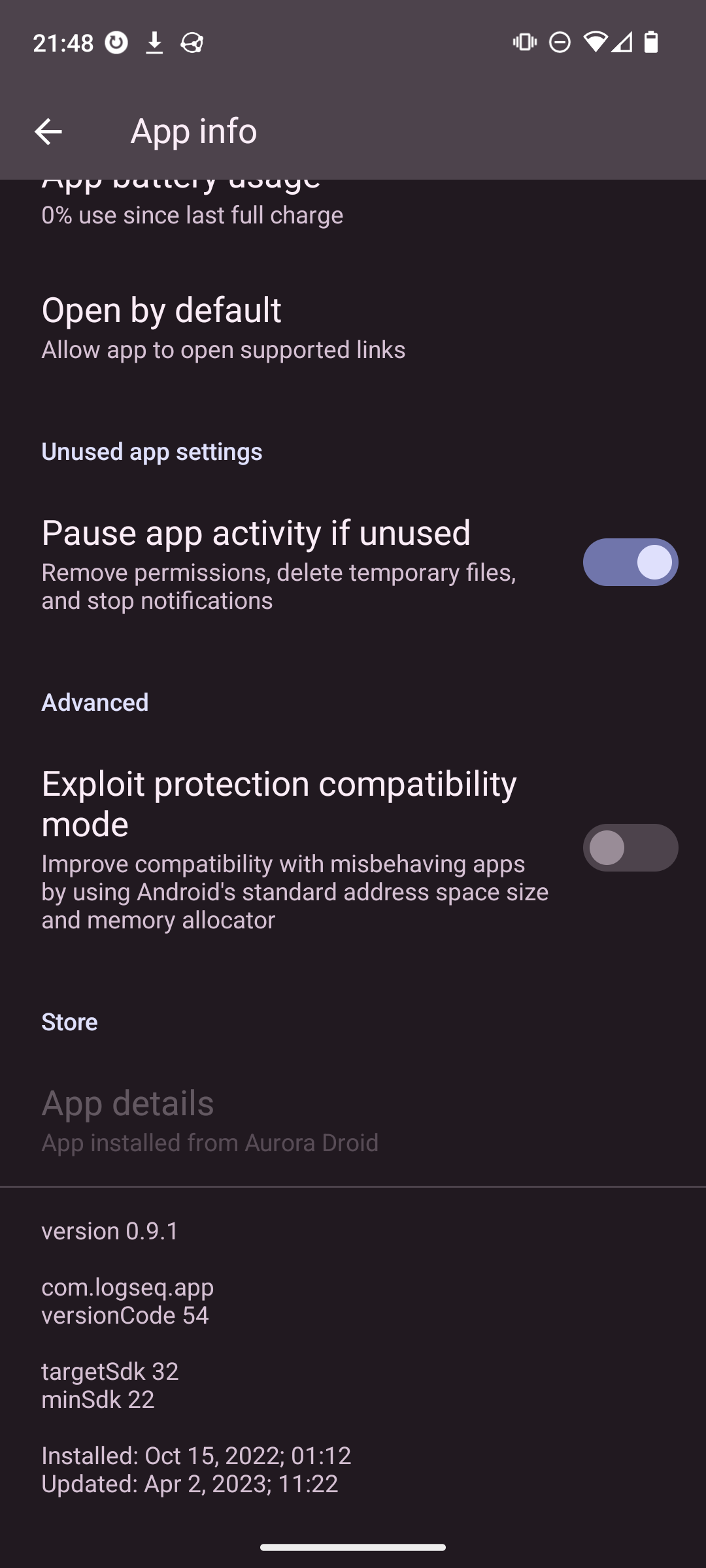Tap the Wi-Fi icon in the status bar
This screenshot has height=1568, width=706.
click(x=596, y=42)
